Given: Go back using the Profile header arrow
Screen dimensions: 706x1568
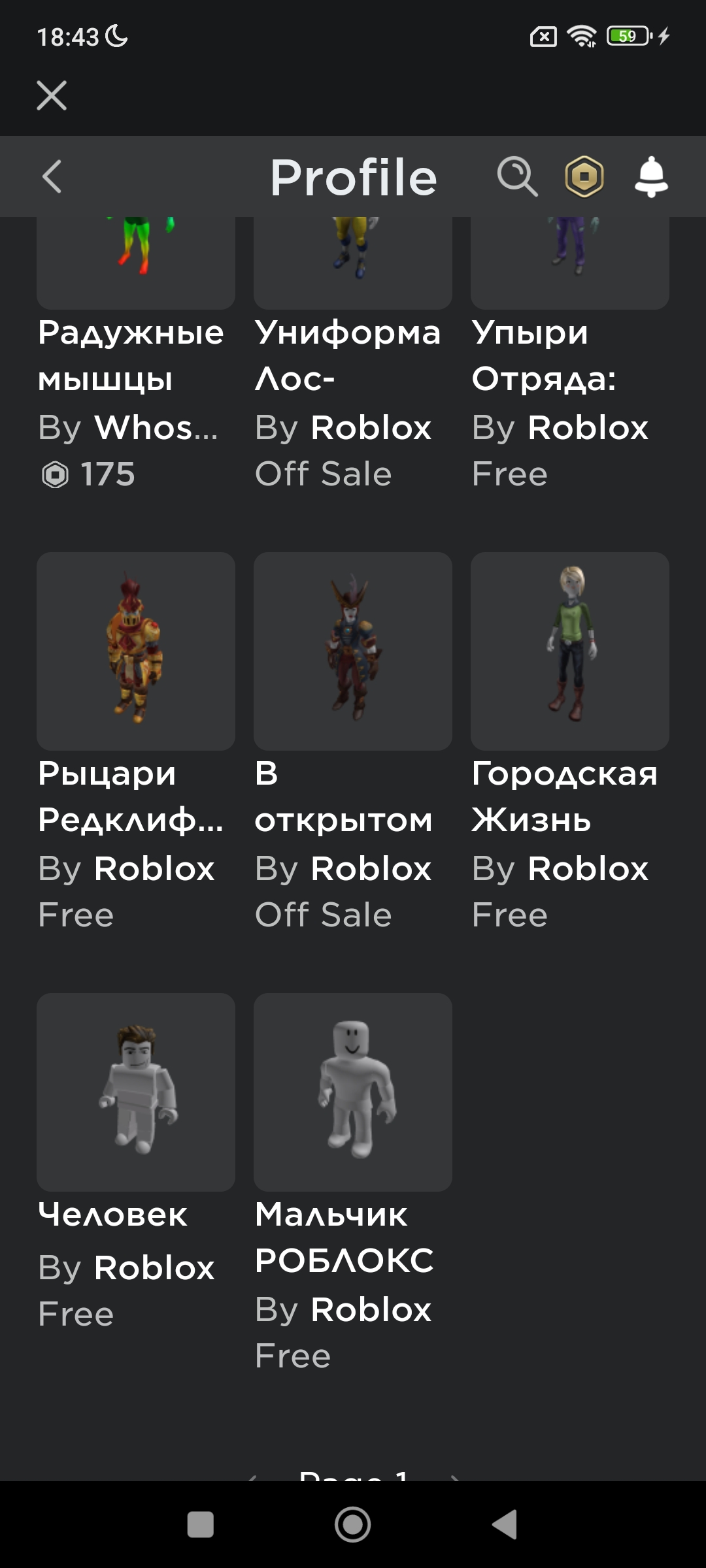Looking at the screenshot, I should tap(52, 176).
